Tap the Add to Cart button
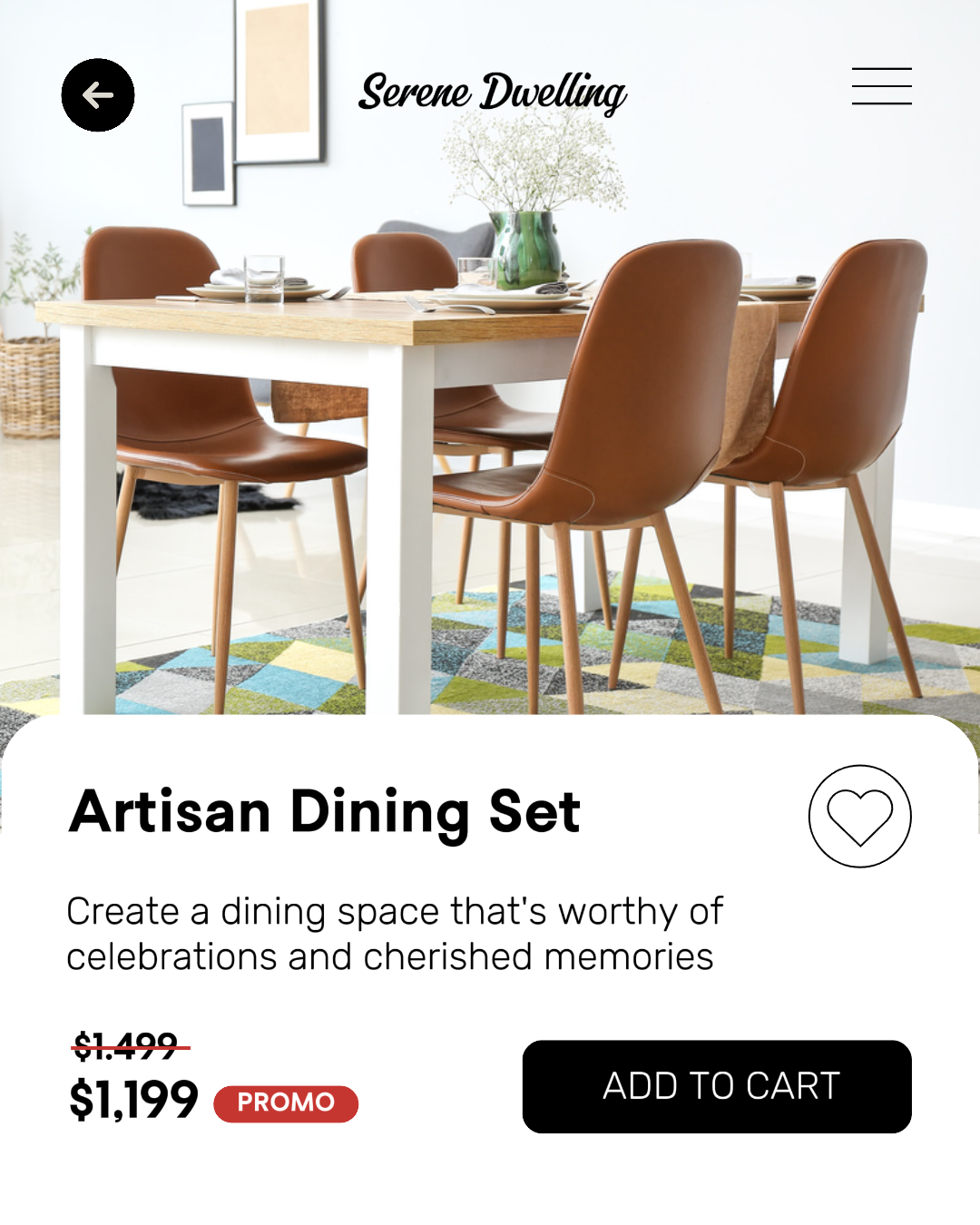980x1225 pixels. 717,1086
